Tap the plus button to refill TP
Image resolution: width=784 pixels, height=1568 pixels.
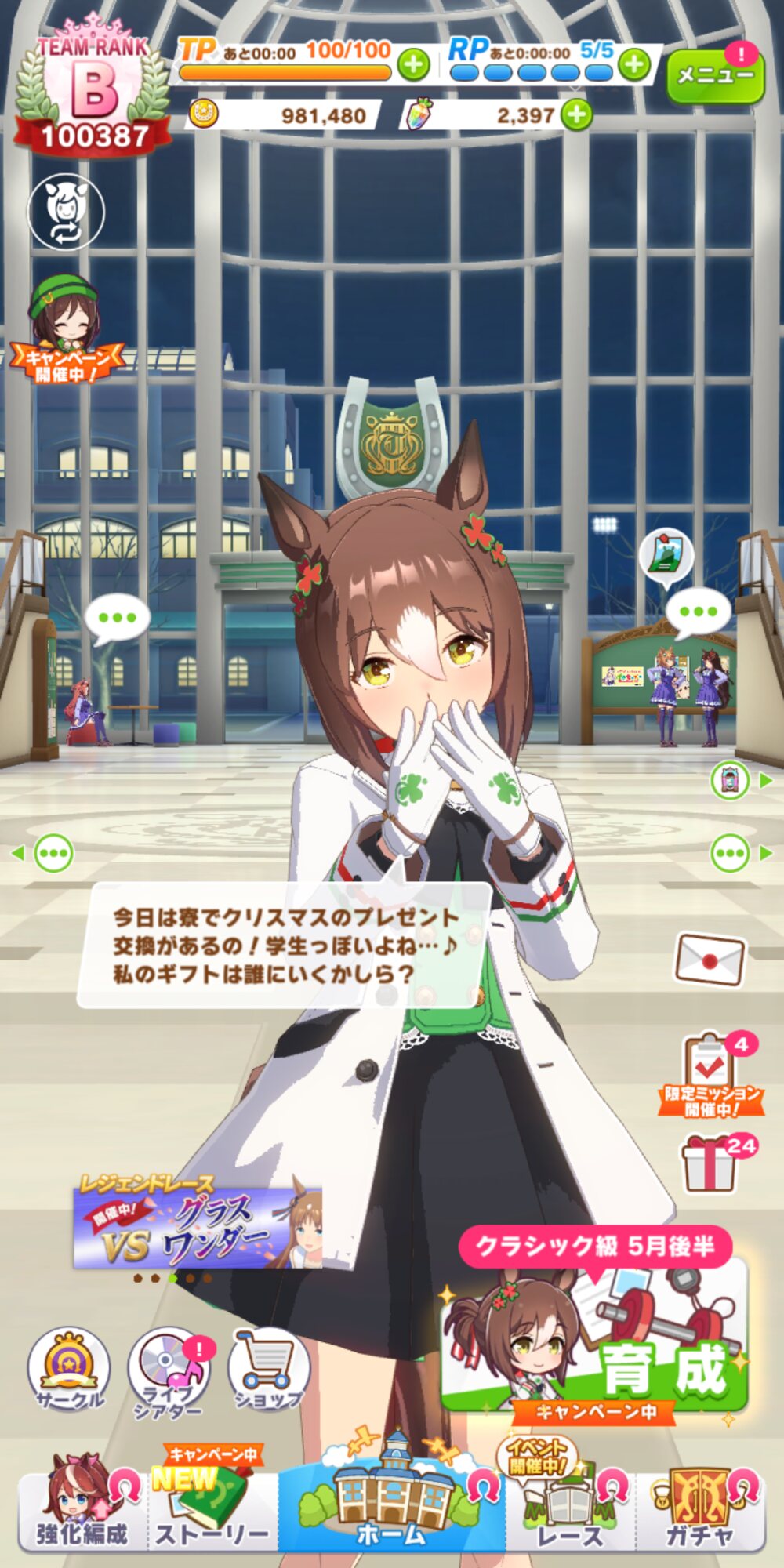click(x=414, y=64)
